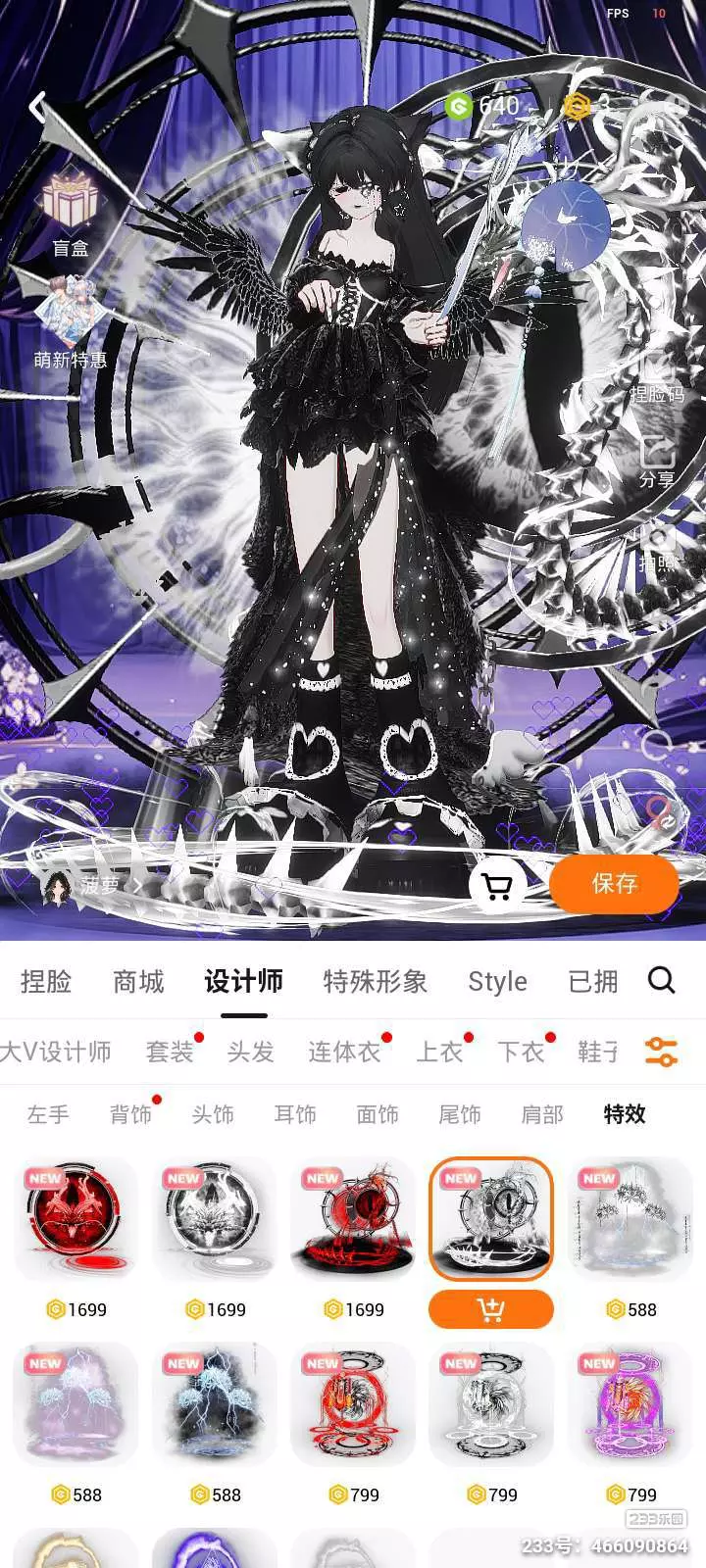Image resolution: width=706 pixels, height=1568 pixels.
Task: Search items with the magnifier icon
Action: click(662, 980)
